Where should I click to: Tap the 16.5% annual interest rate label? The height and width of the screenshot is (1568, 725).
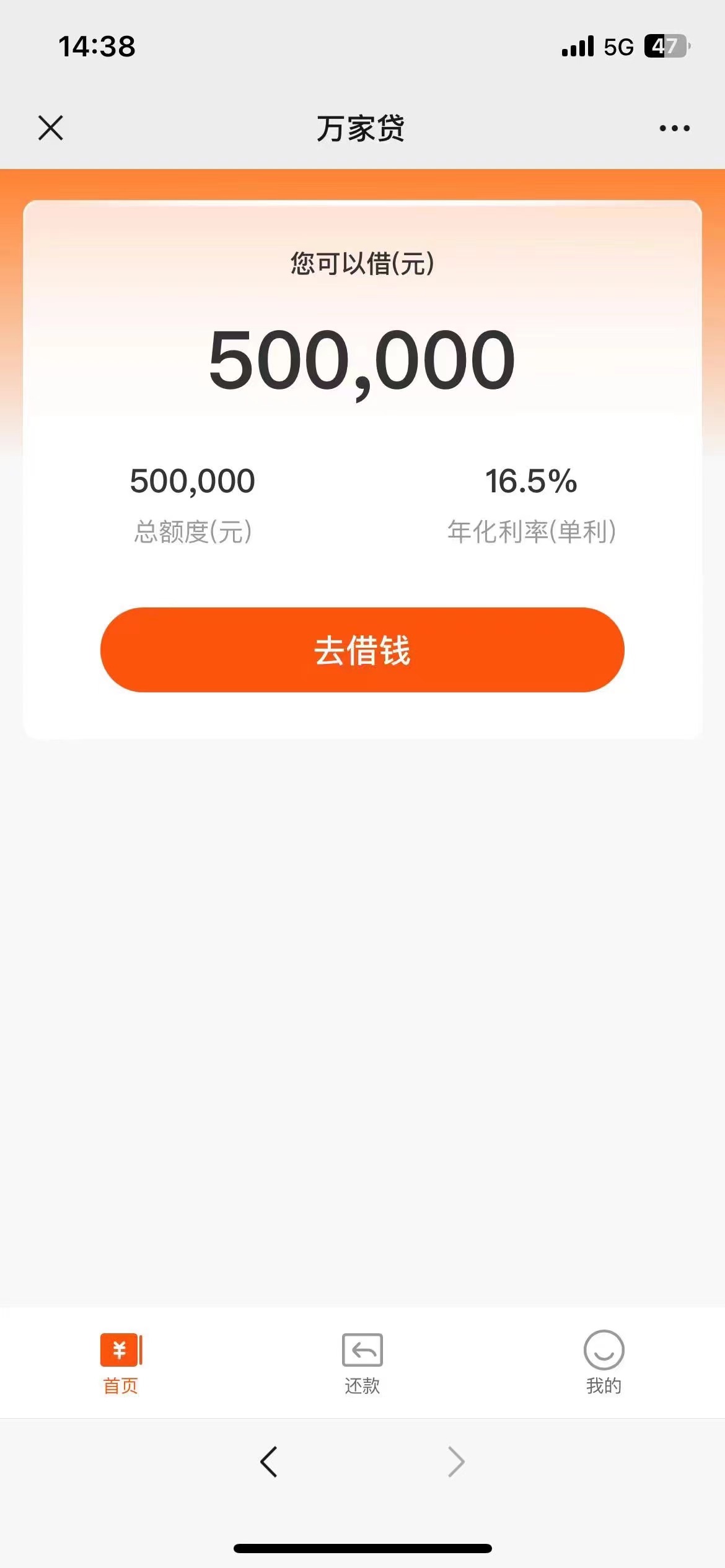(532, 483)
